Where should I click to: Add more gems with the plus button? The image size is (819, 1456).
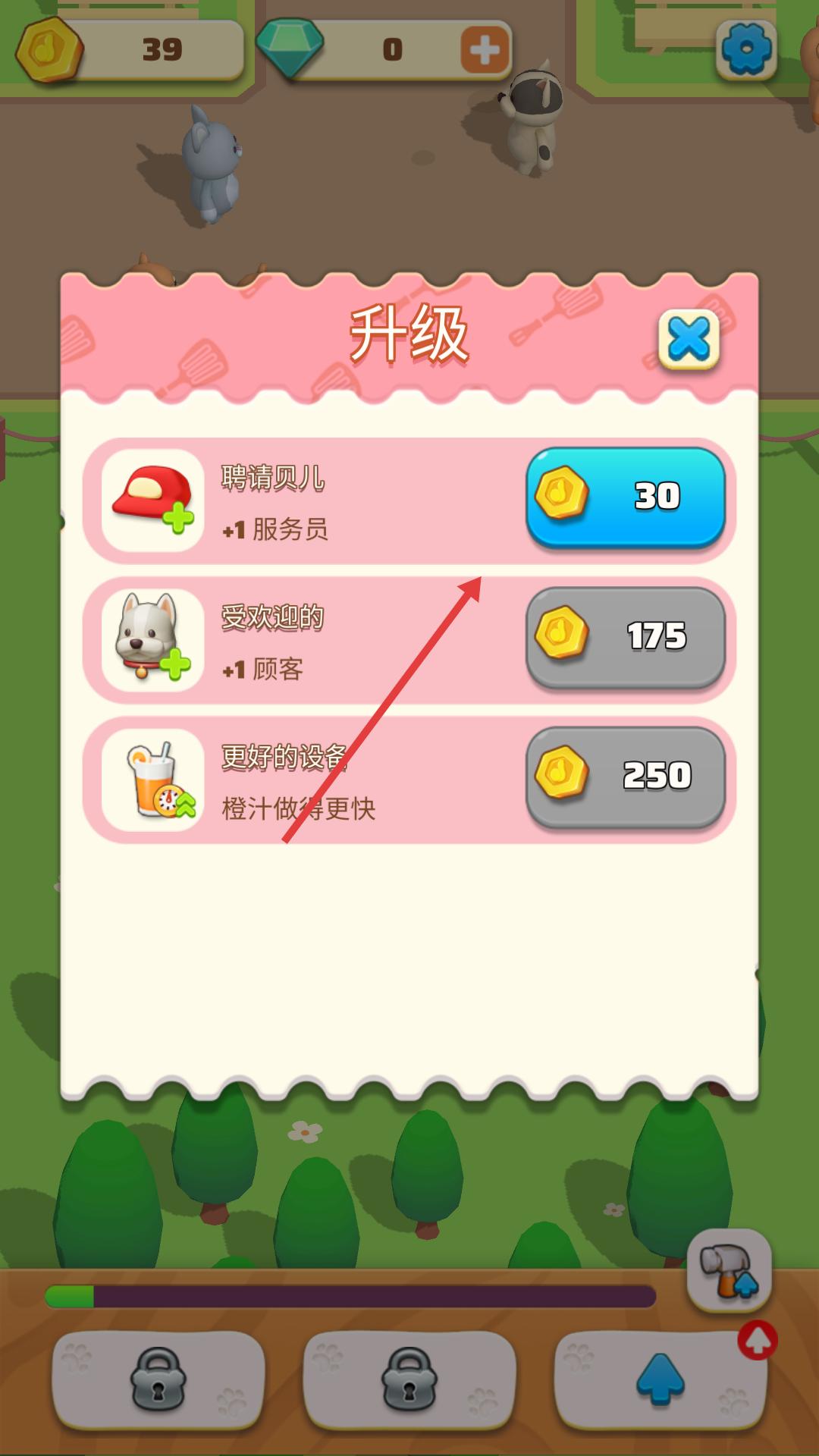click(485, 50)
